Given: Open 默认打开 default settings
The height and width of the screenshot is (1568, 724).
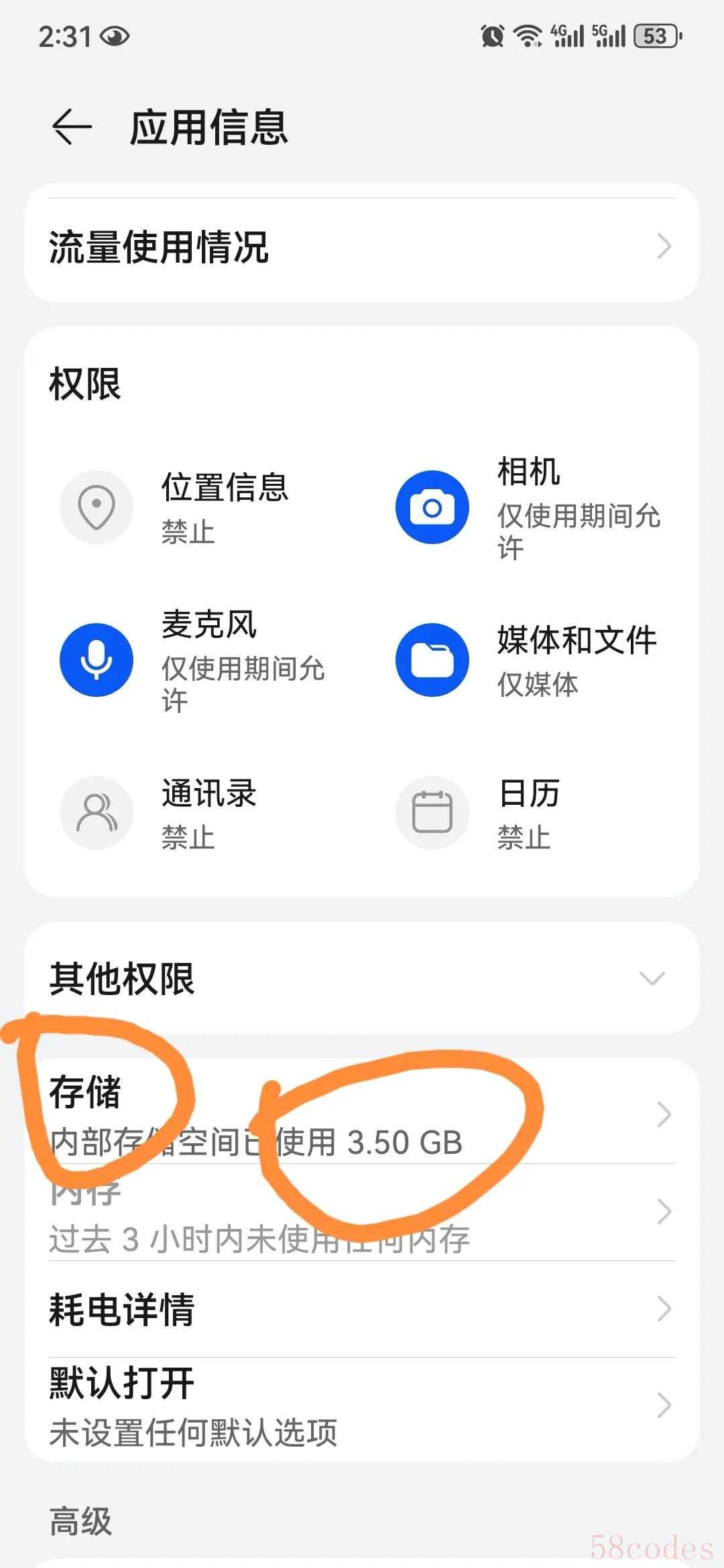Looking at the screenshot, I should pyautogui.click(x=362, y=1405).
